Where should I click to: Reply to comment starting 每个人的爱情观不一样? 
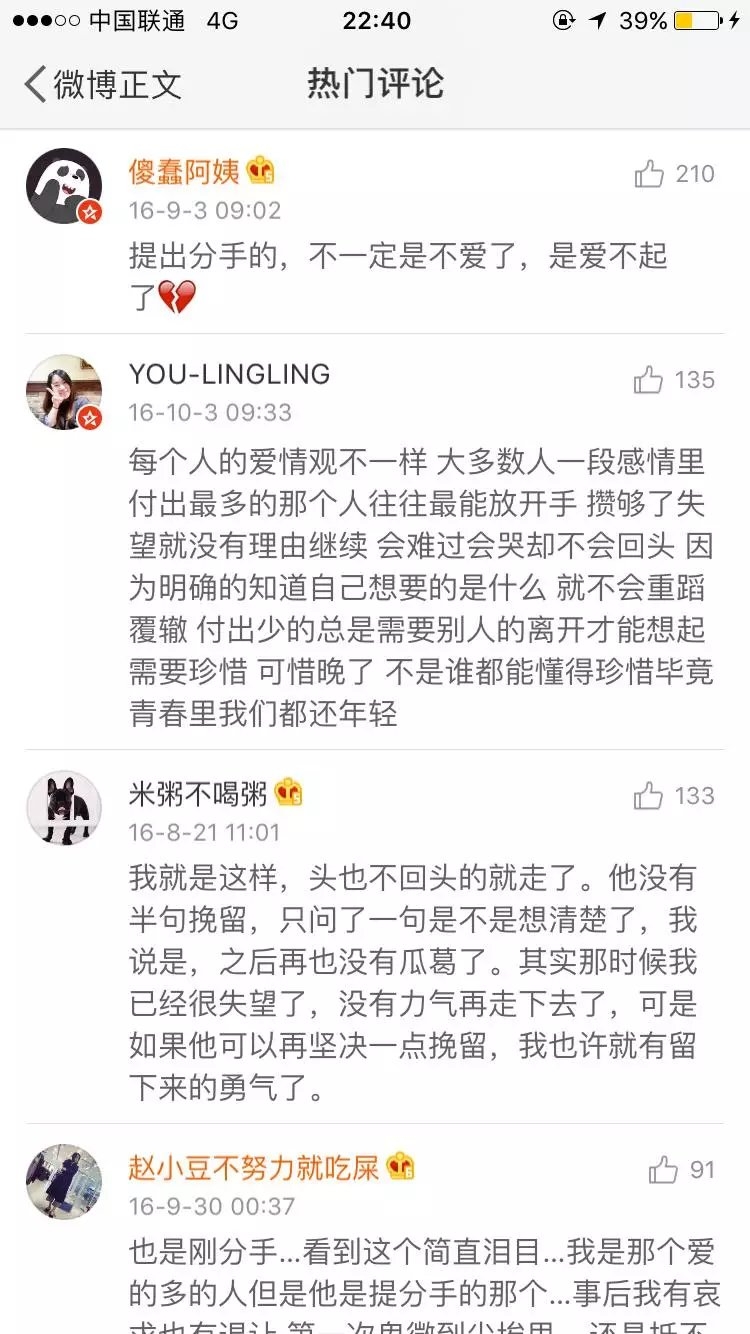pyautogui.click(x=421, y=588)
